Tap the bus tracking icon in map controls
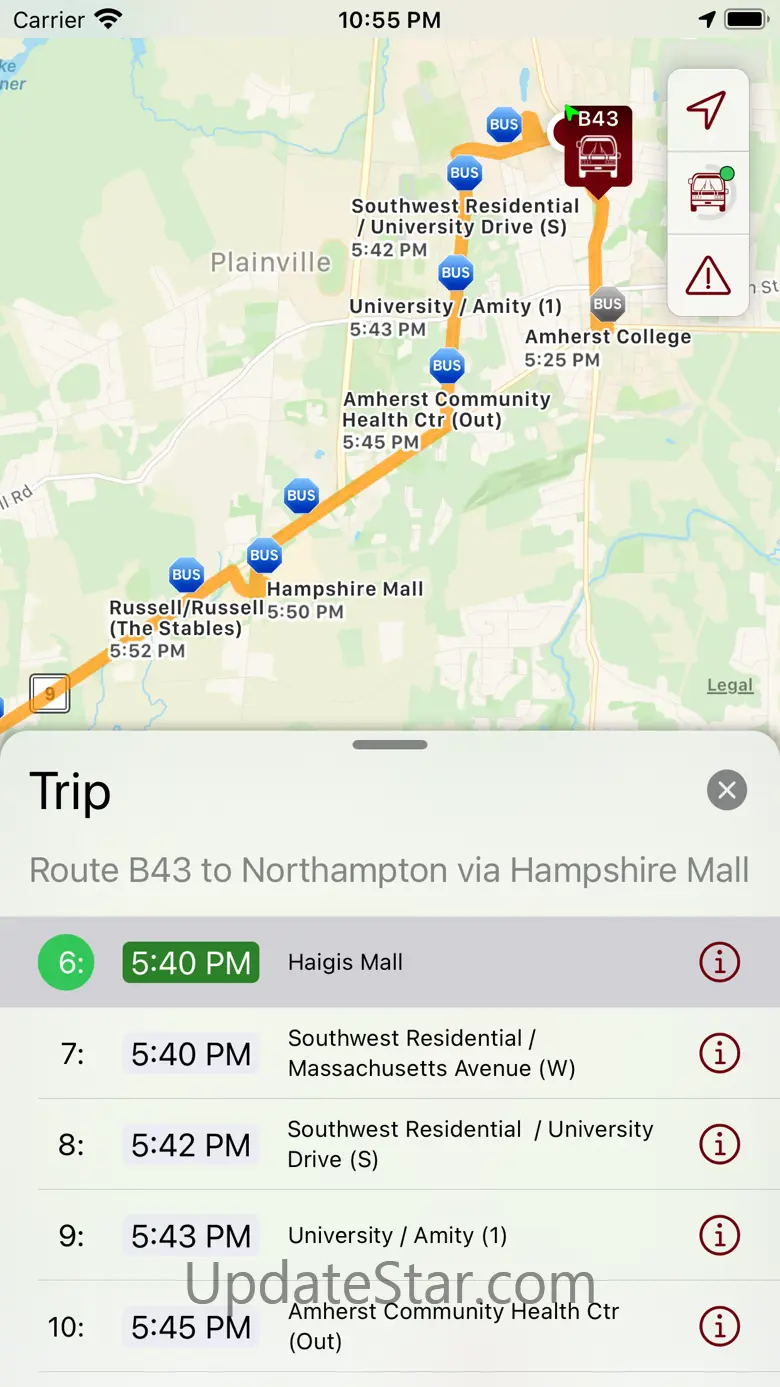The image size is (780, 1387). [707, 192]
